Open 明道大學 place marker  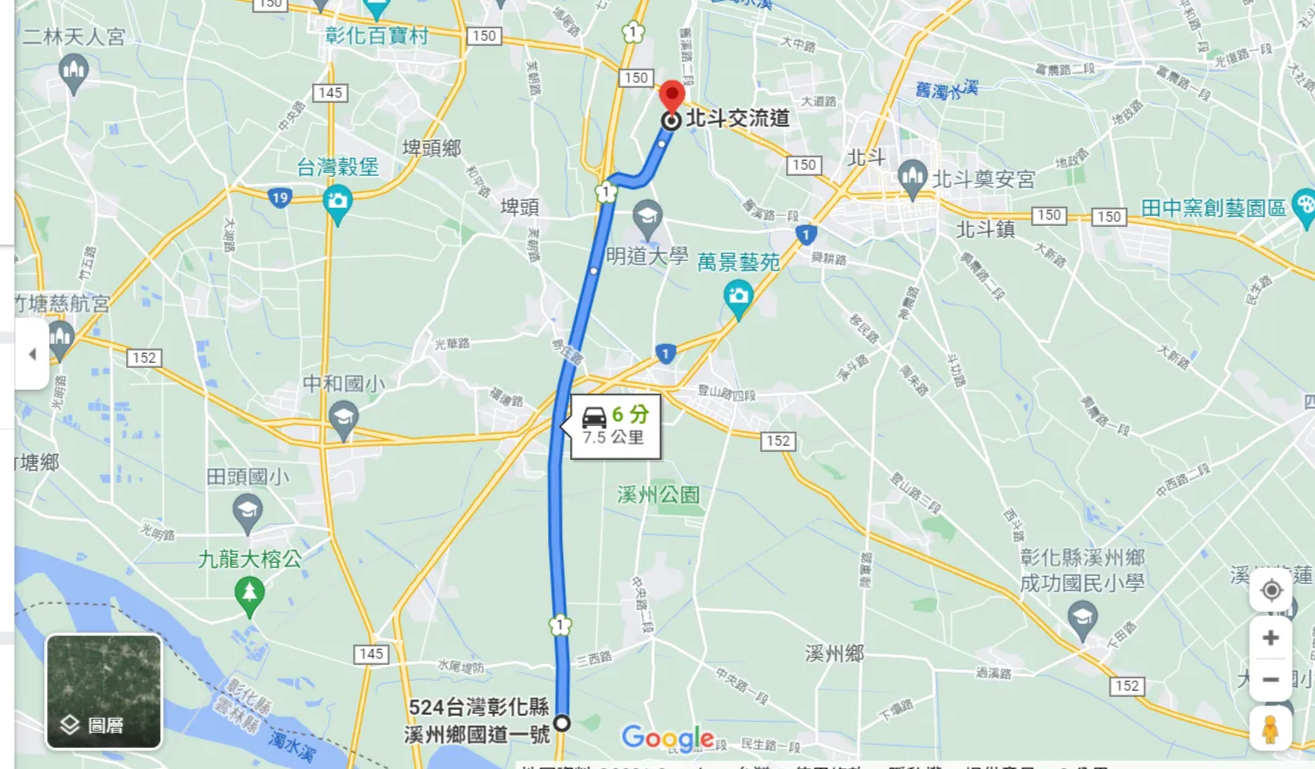pyautogui.click(x=647, y=217)
